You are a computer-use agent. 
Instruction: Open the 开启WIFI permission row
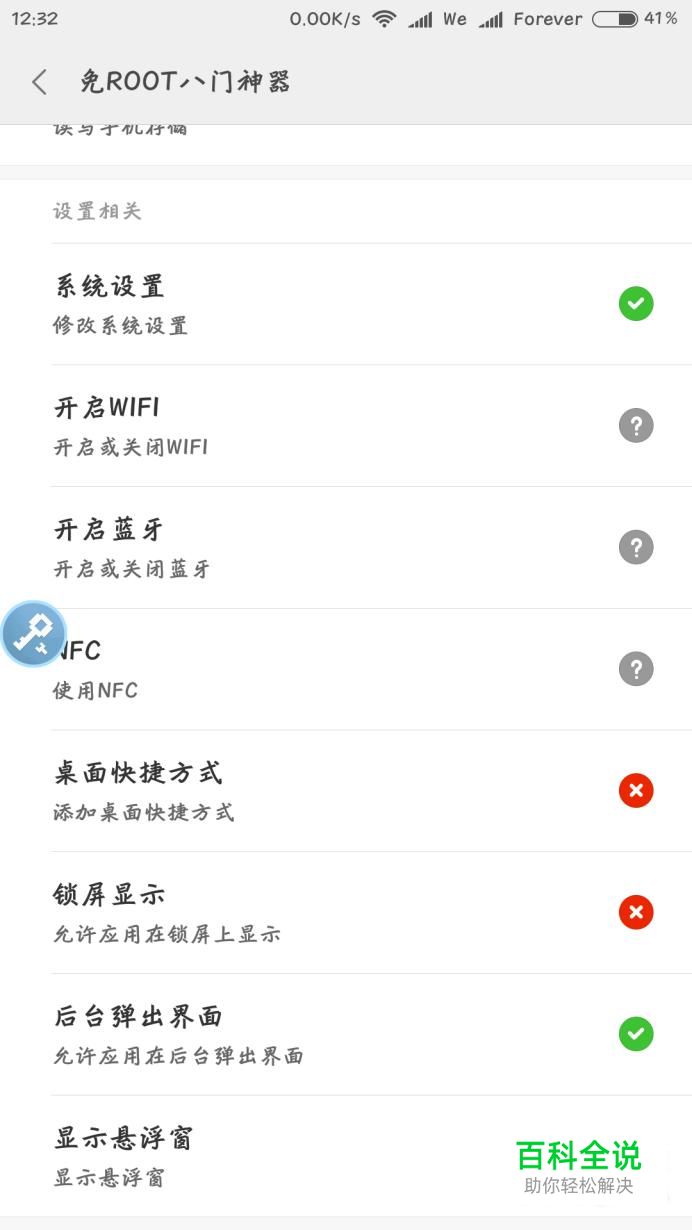[x=346, y=426]
